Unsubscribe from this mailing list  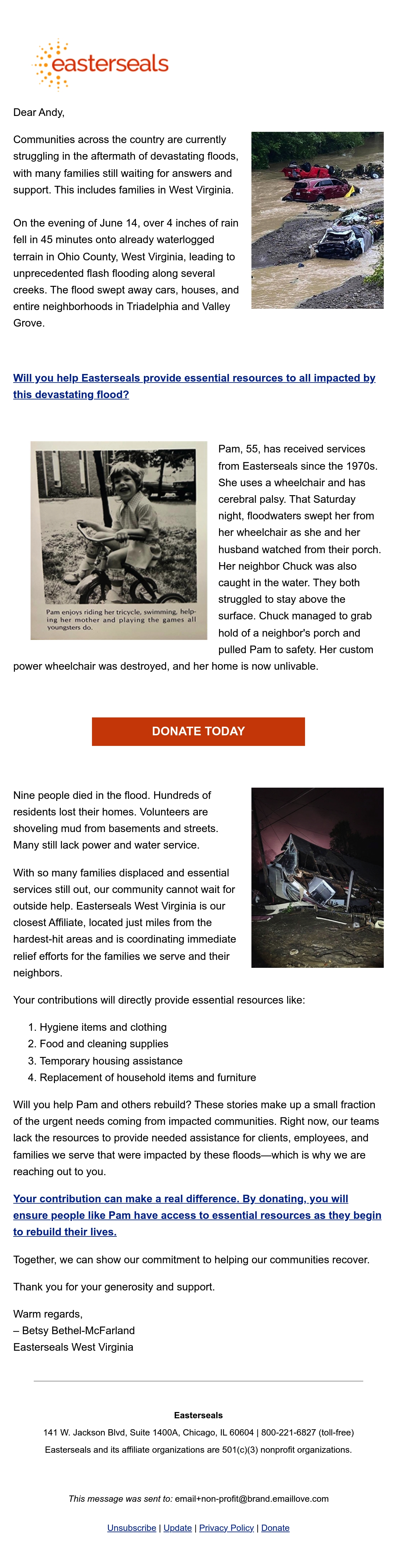pos(131,1527)
